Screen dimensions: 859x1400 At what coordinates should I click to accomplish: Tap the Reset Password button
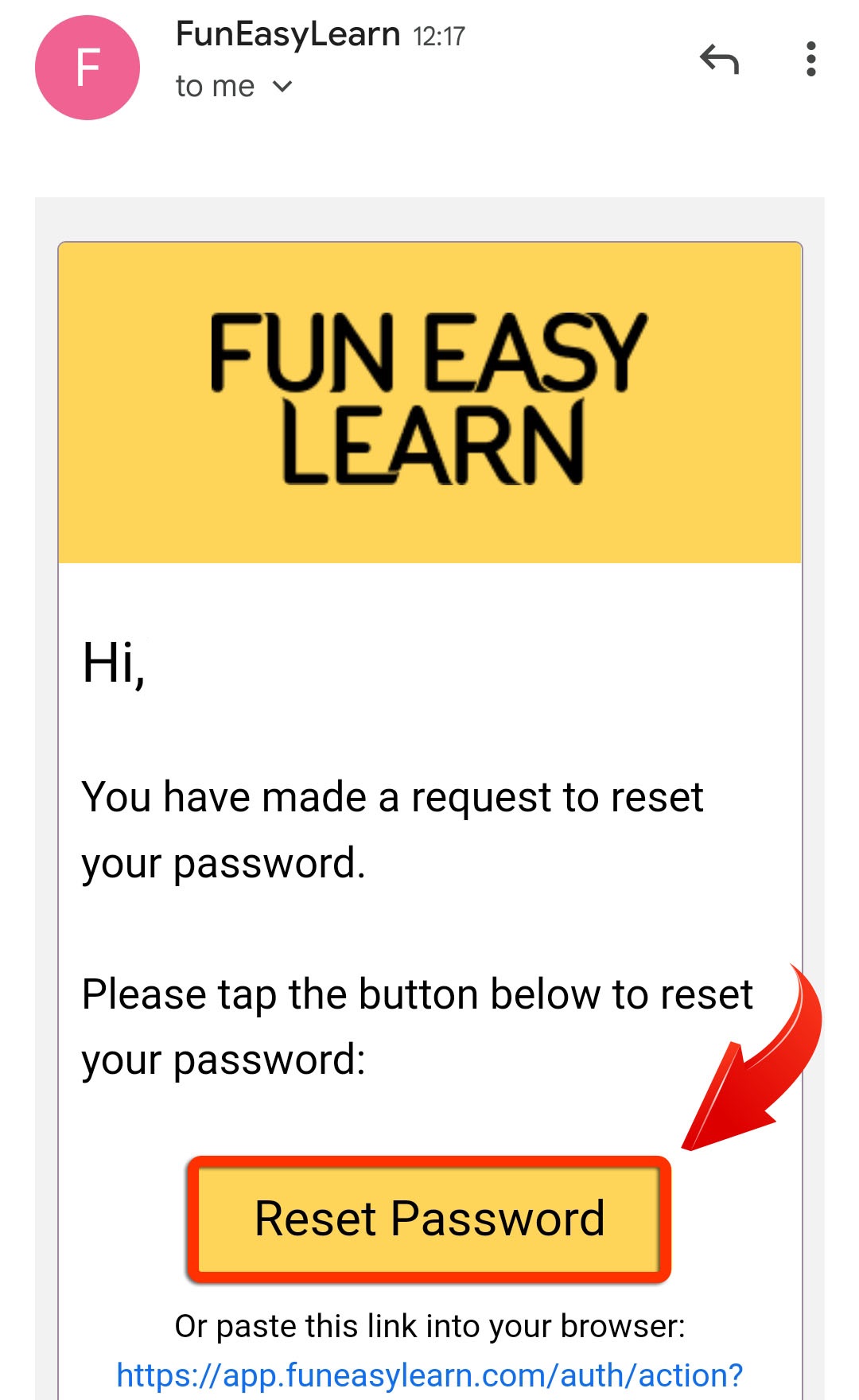click(429, 1219)
